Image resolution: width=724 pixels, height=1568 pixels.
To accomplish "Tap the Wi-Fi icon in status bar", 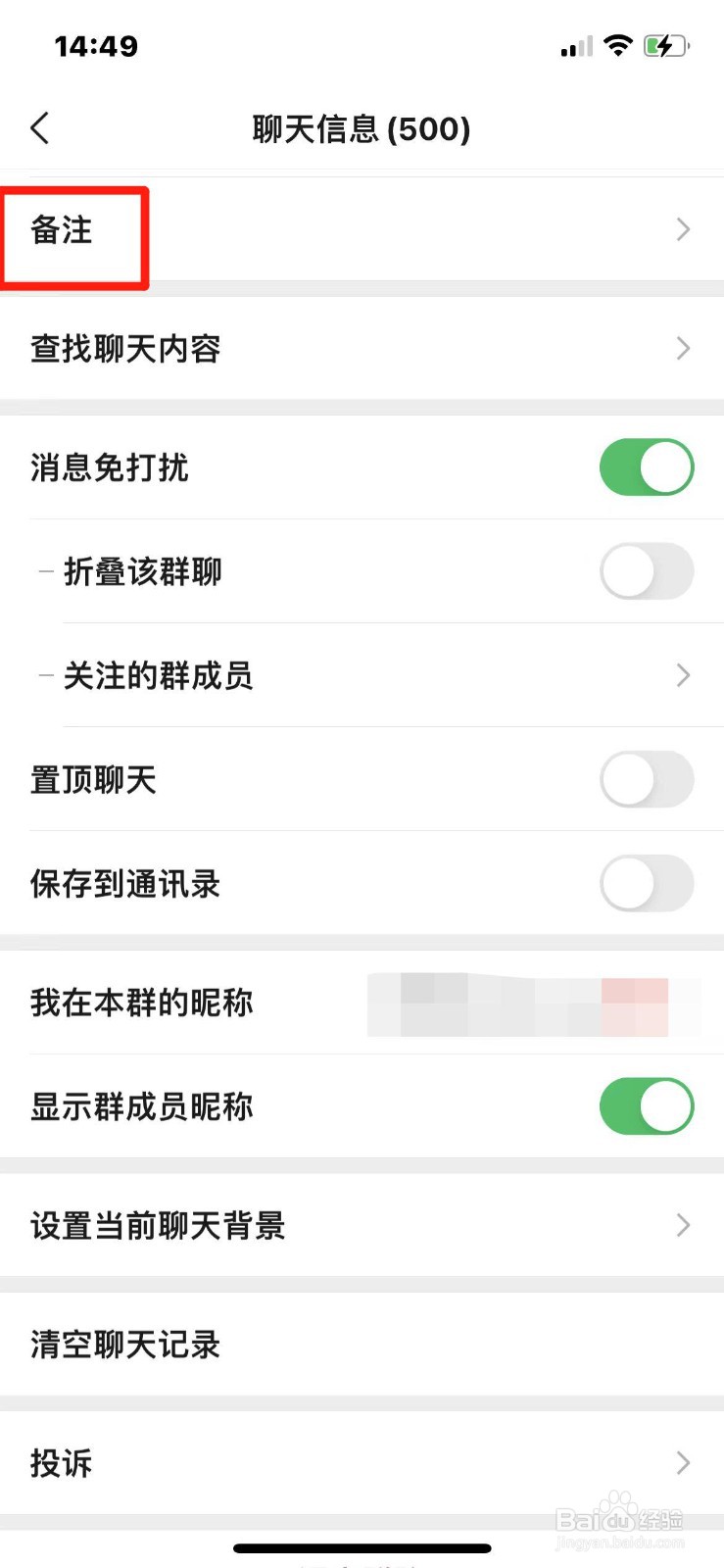I will click(x=618, y=44).
